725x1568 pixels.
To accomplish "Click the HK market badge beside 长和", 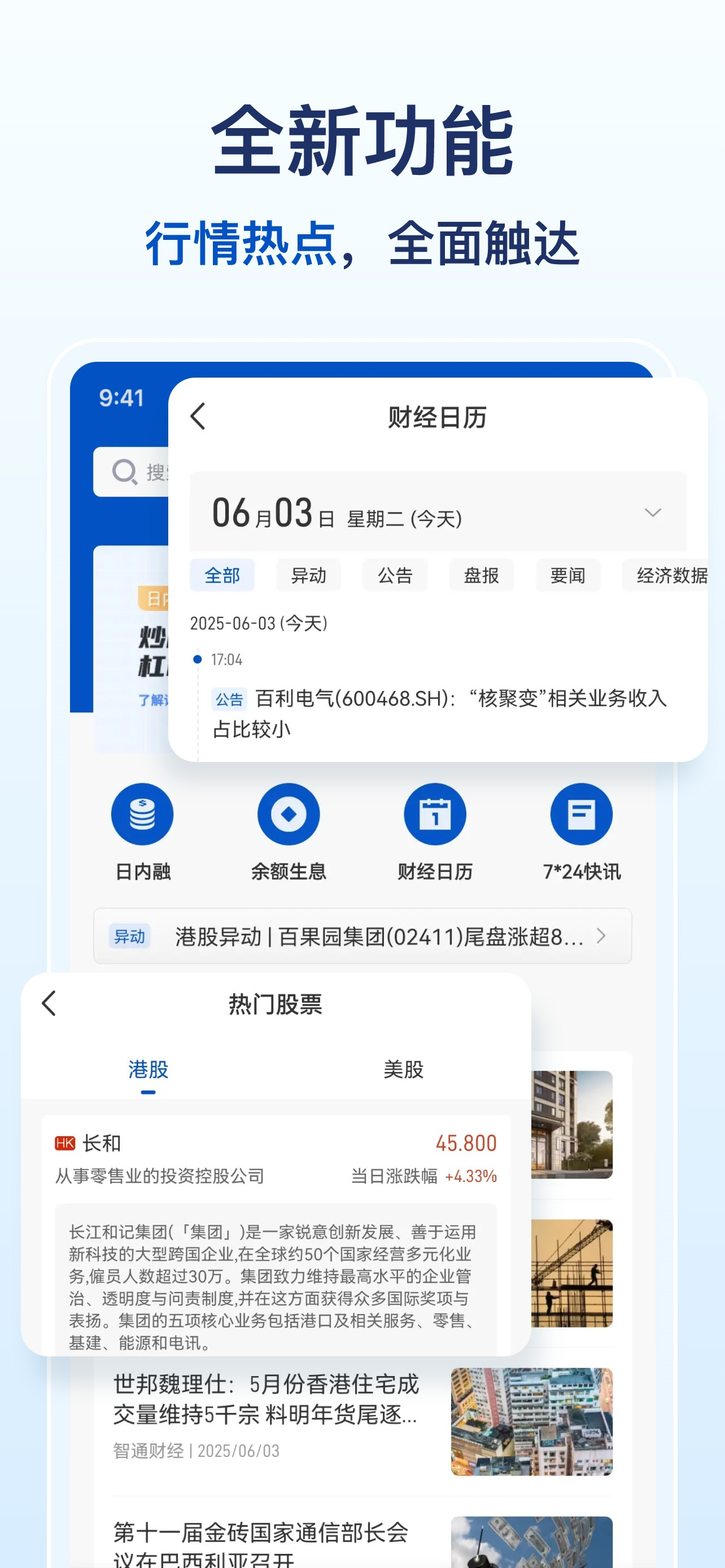I will [64, 1143].
